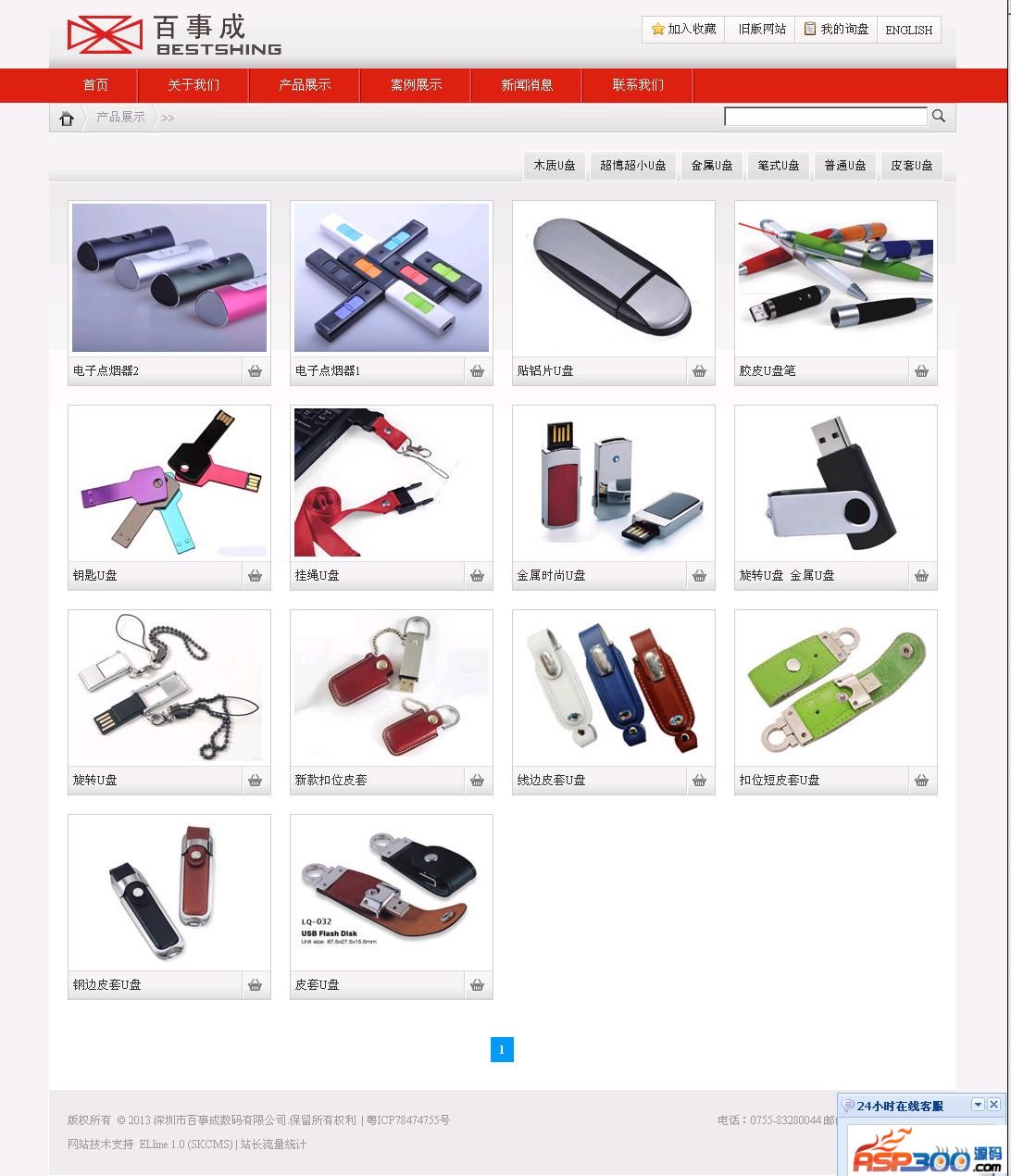The height and width of the screenshot is (1176, 1011).
Task: Switch to 案例展示 section
Action: point(416,85)
